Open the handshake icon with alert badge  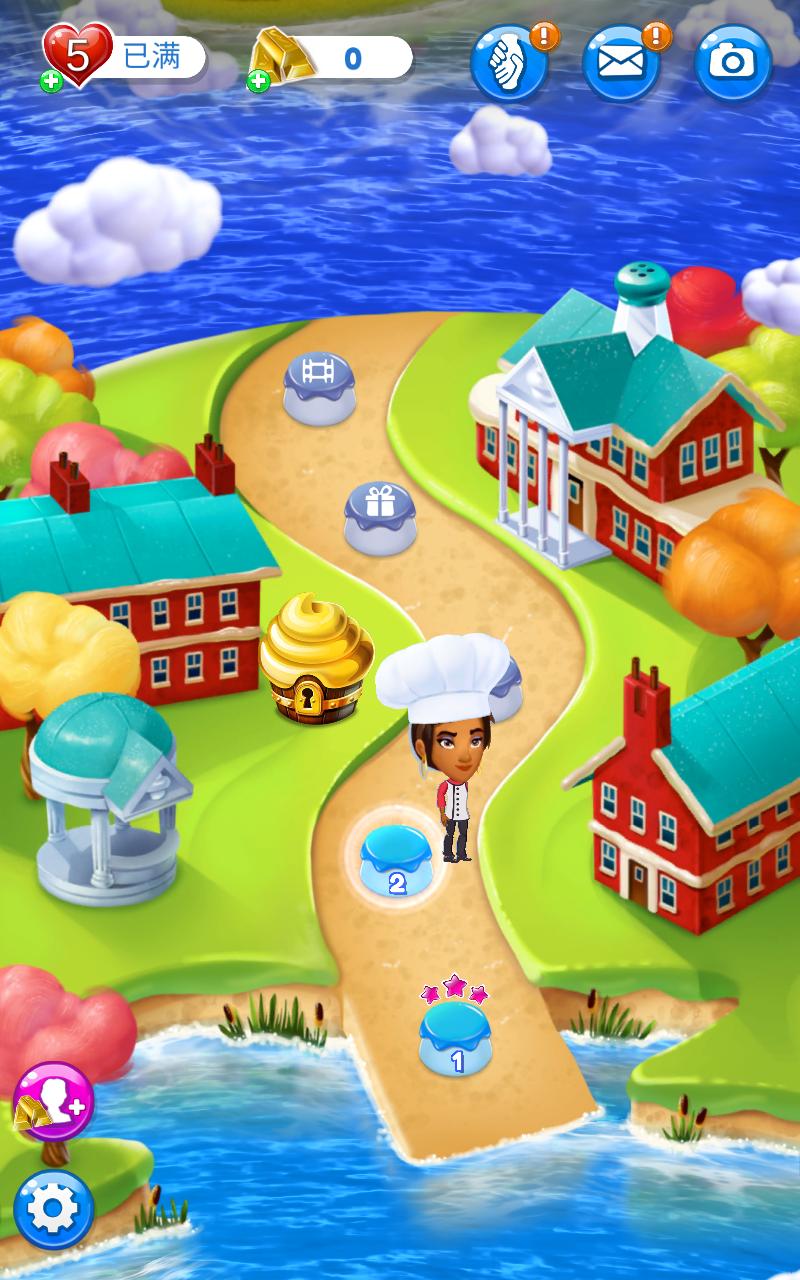tap(510, 62)
